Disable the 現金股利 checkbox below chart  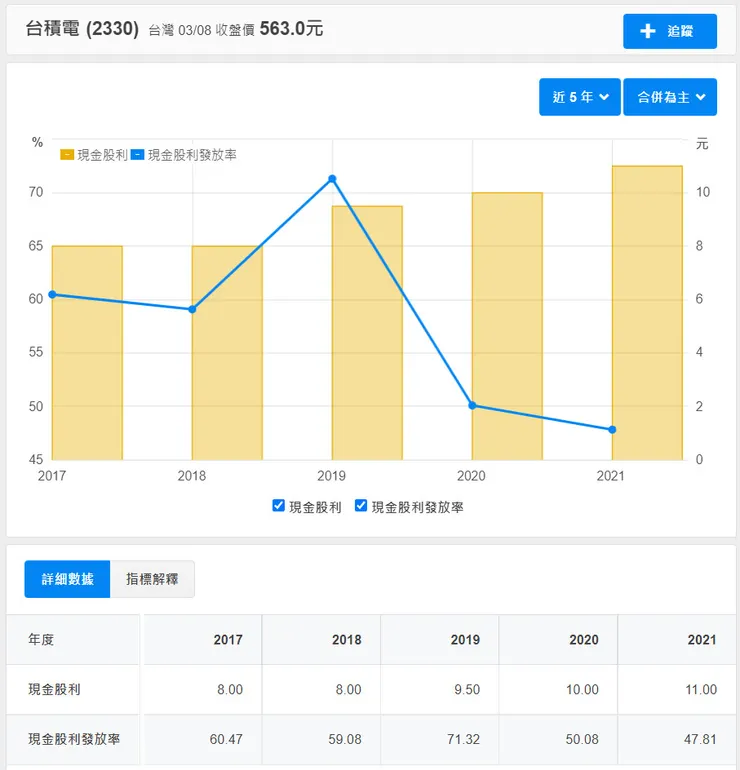(x=278, y=505)
